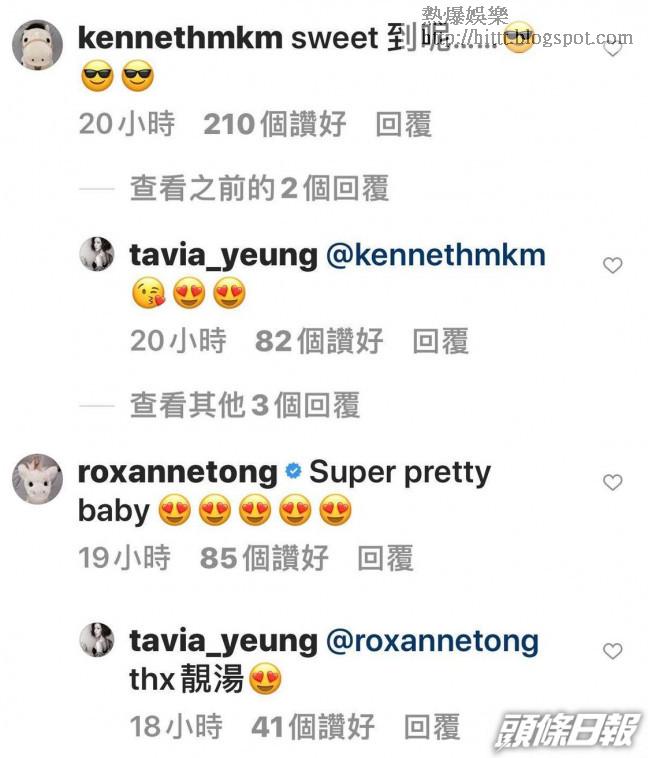This screenshot has height=758, width=648.
Task: Open roxannetong's avatar
Action: pyautogui.click(x=38, y=479)
